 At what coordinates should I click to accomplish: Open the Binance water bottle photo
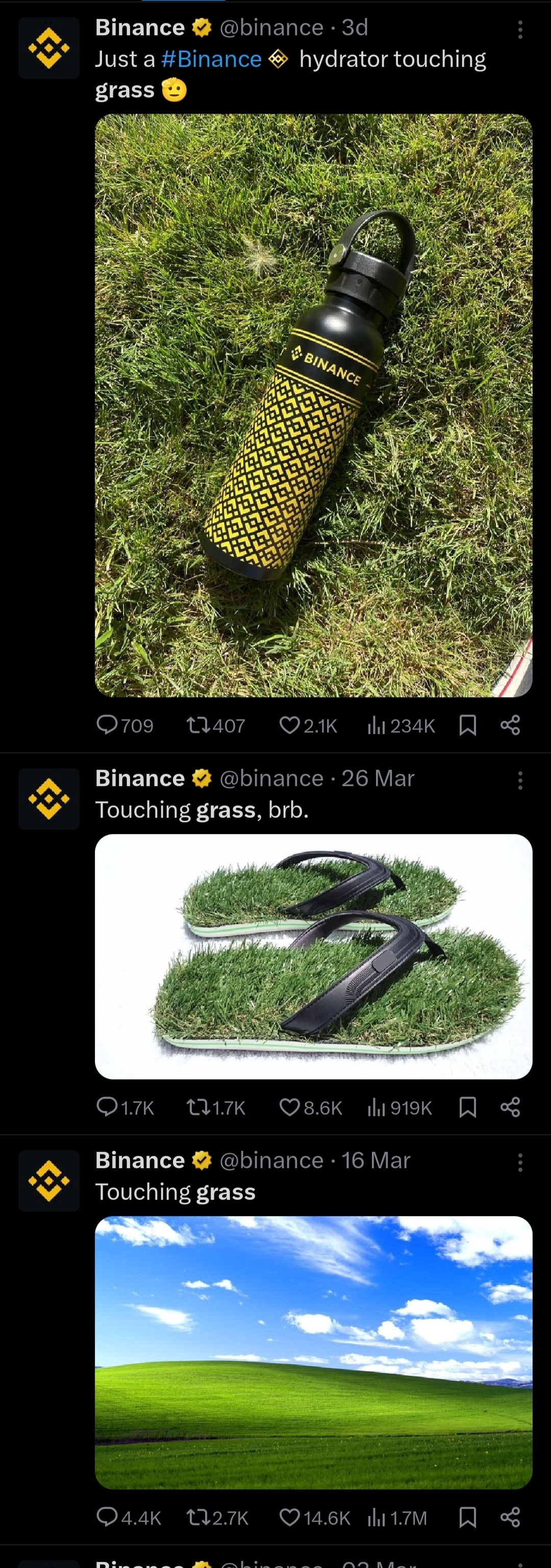coord(314,405)
